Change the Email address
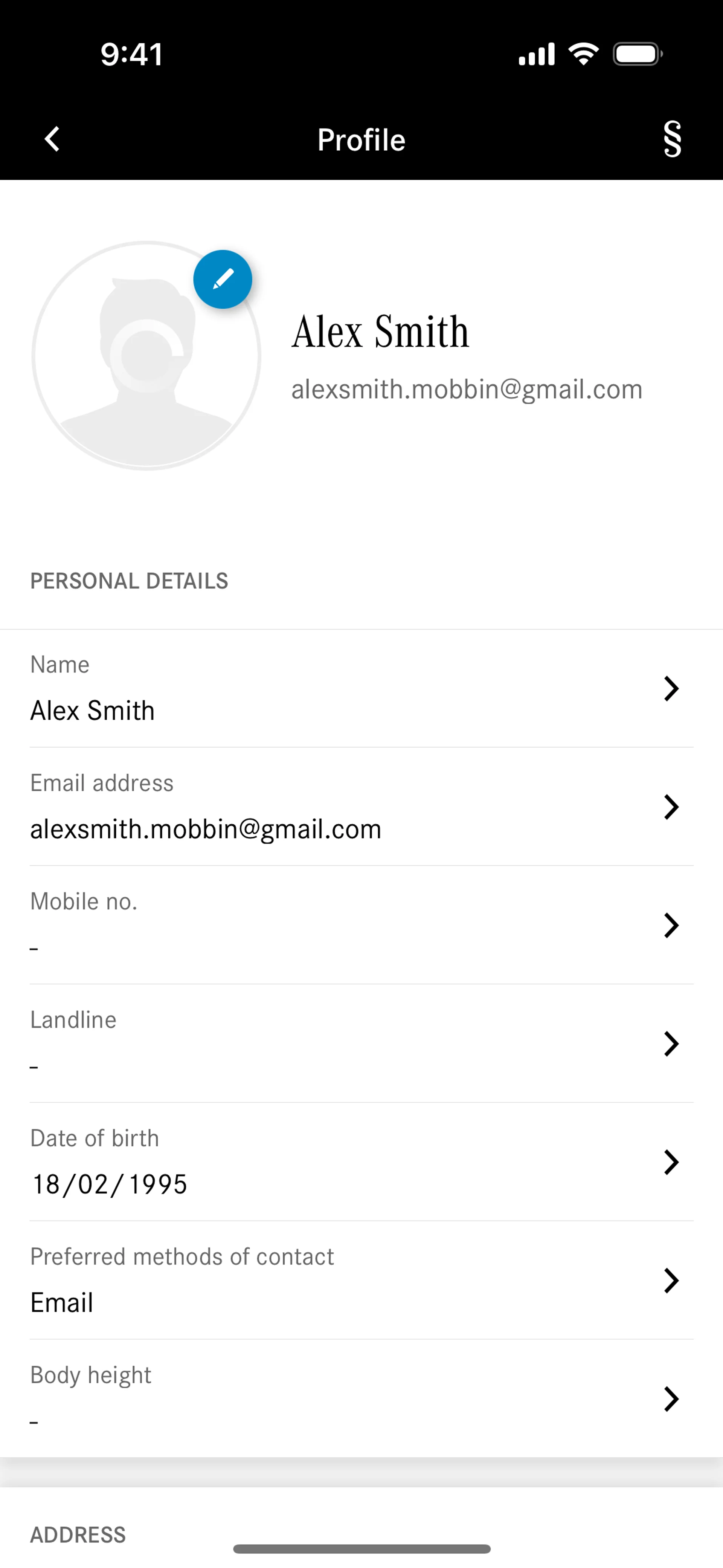 pos(361,807)
